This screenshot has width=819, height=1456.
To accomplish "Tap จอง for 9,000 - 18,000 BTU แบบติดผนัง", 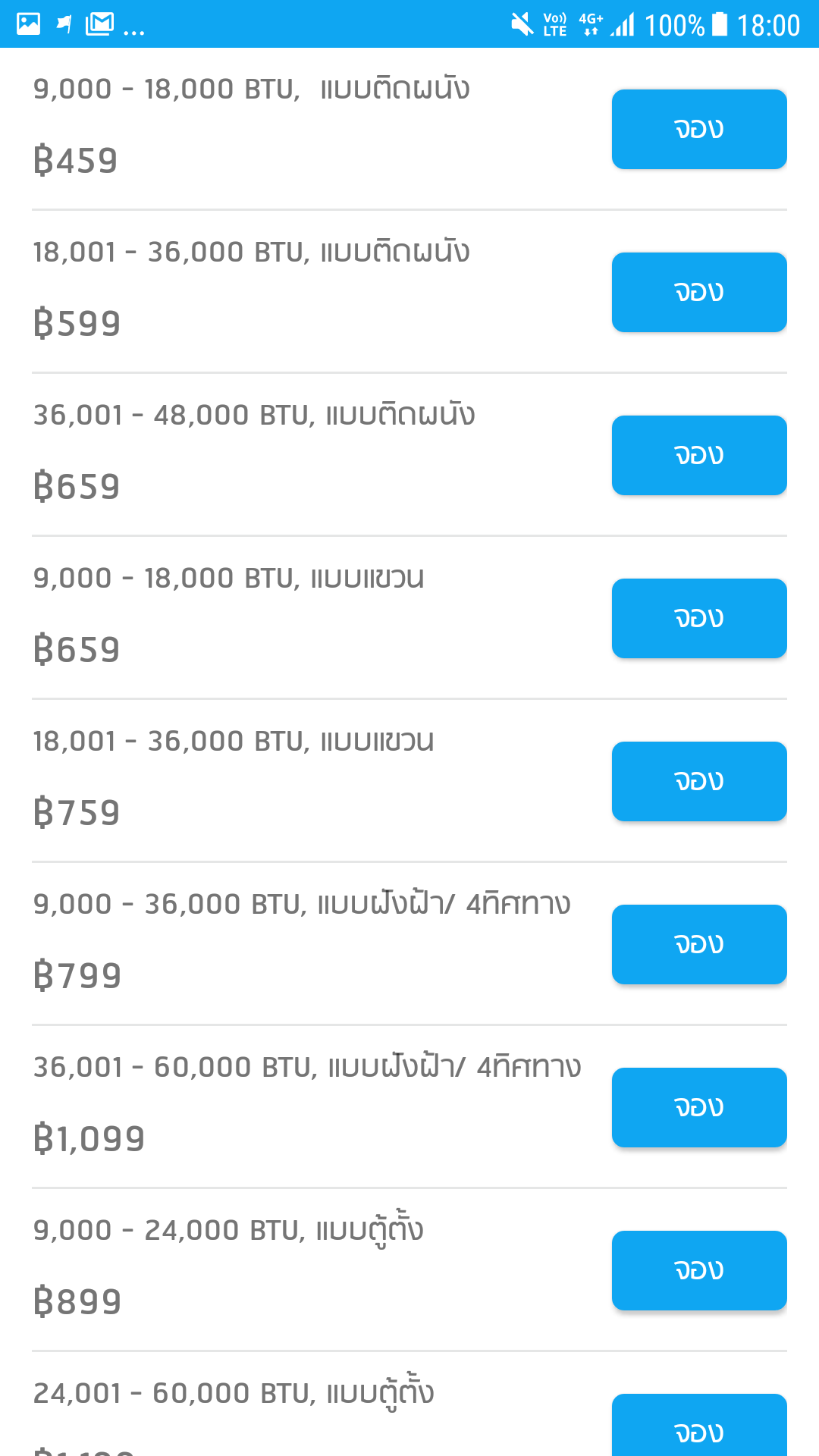I will pos(698,129).
